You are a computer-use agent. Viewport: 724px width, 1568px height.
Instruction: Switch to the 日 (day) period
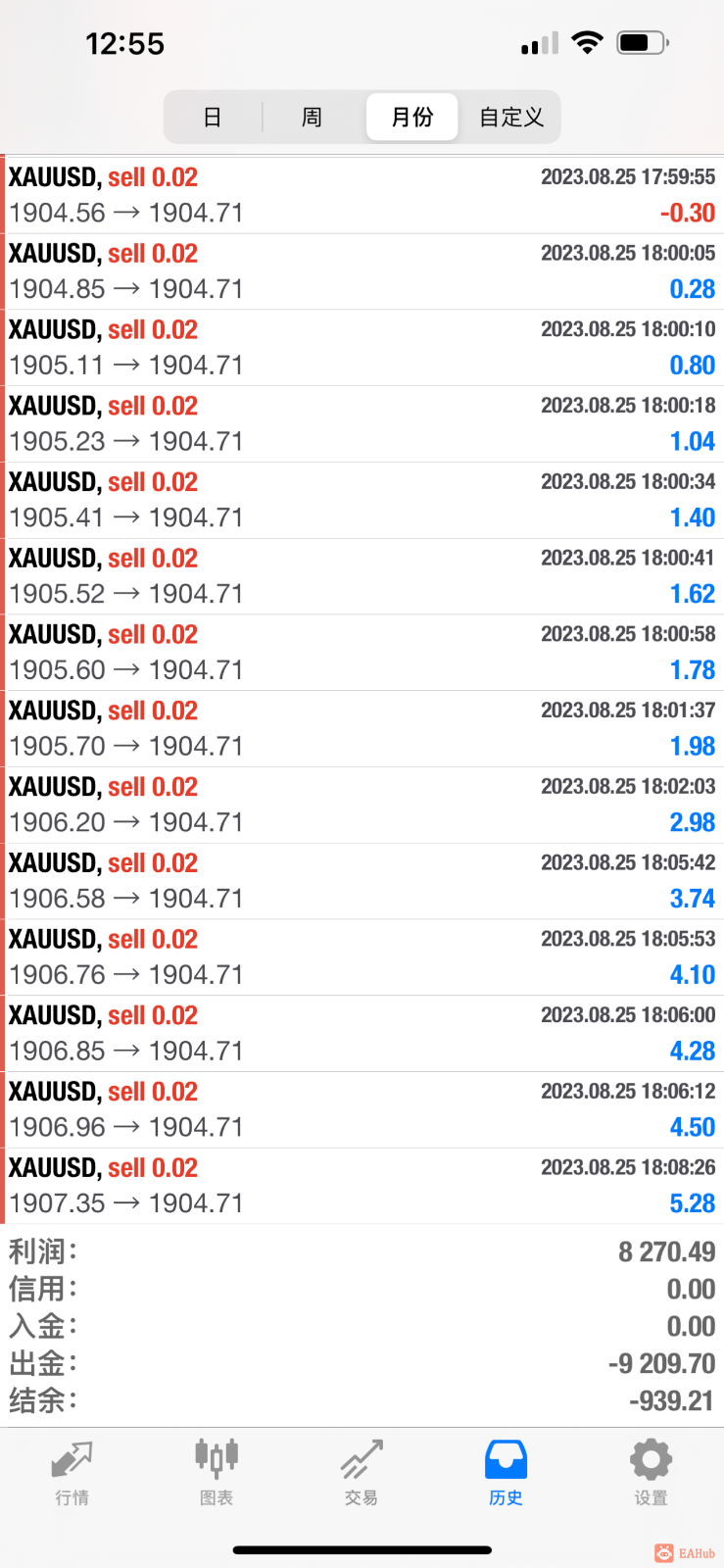pos(213,118)
